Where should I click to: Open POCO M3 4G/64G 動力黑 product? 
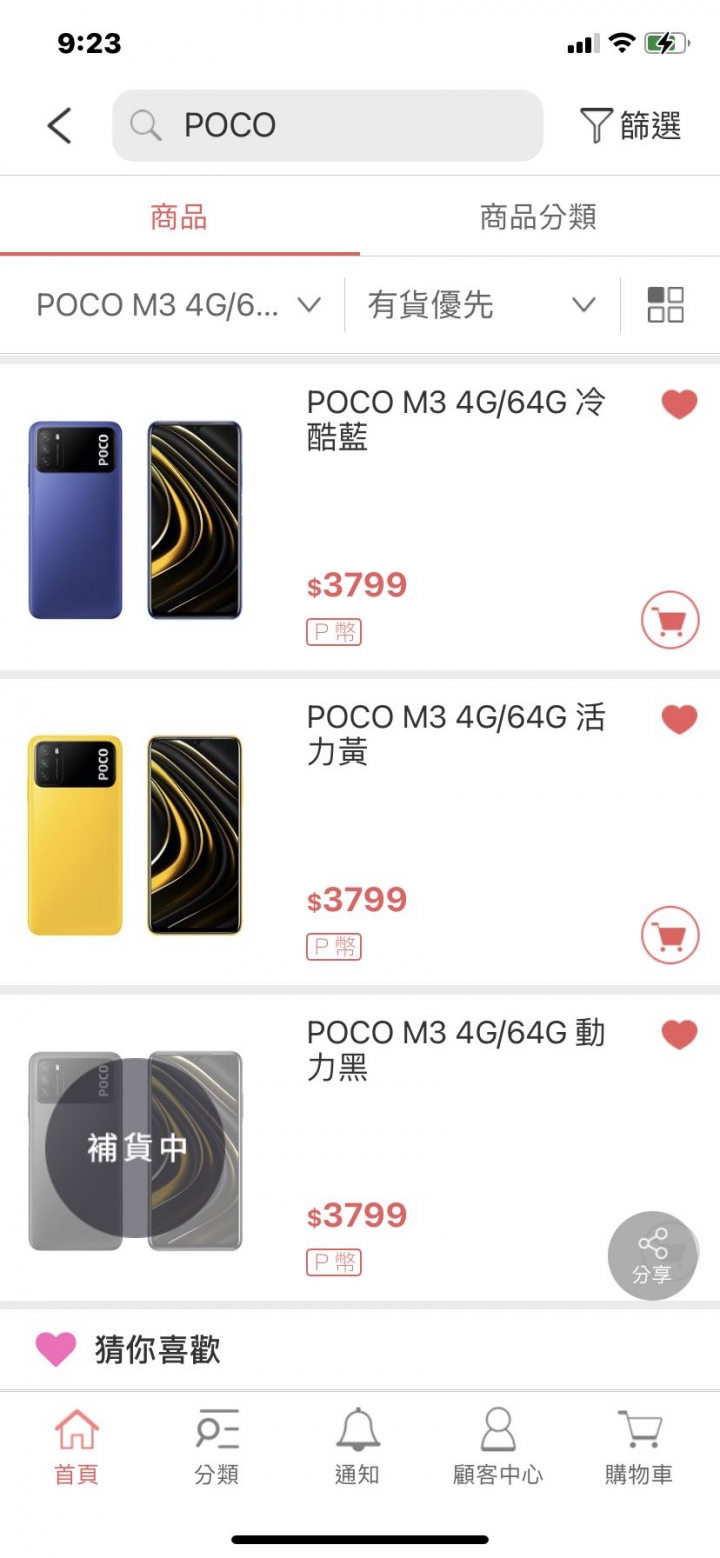455,1050
